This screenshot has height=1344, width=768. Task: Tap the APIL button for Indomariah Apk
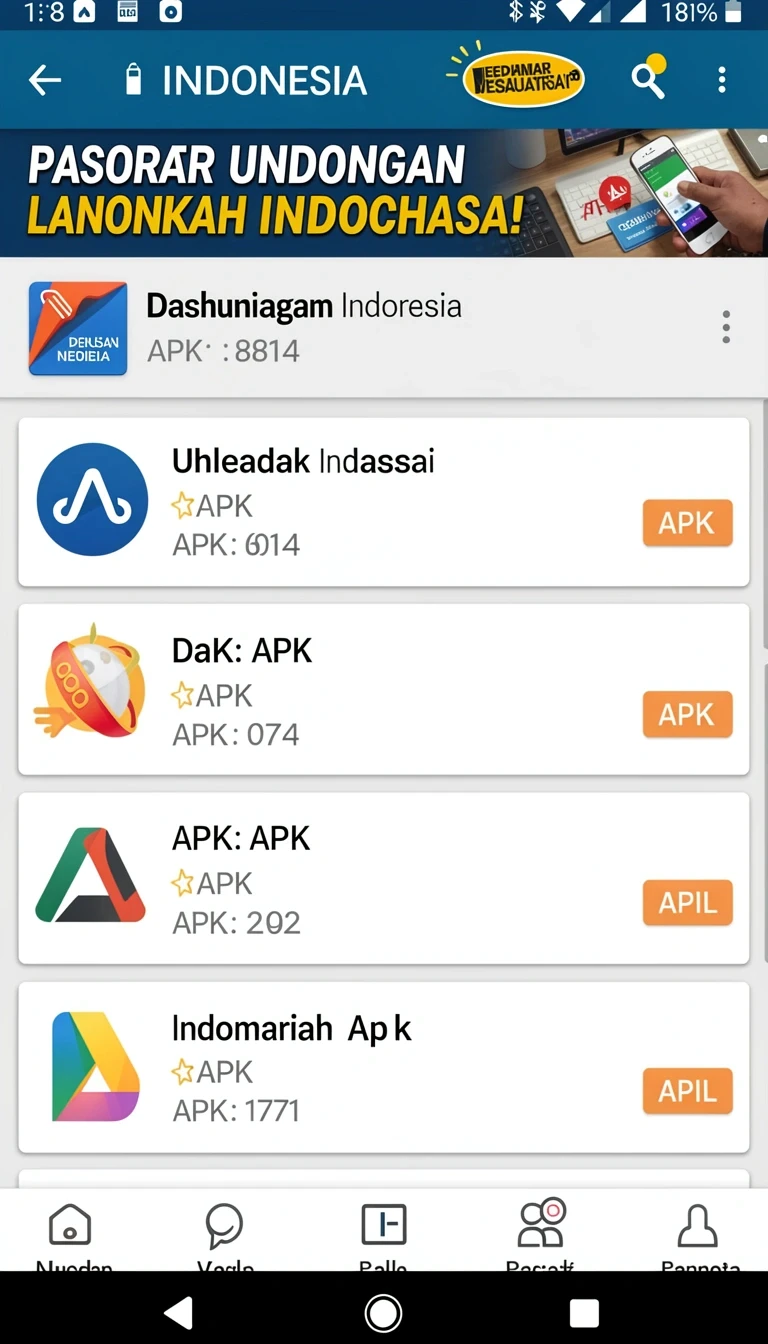pos(687,1091)
